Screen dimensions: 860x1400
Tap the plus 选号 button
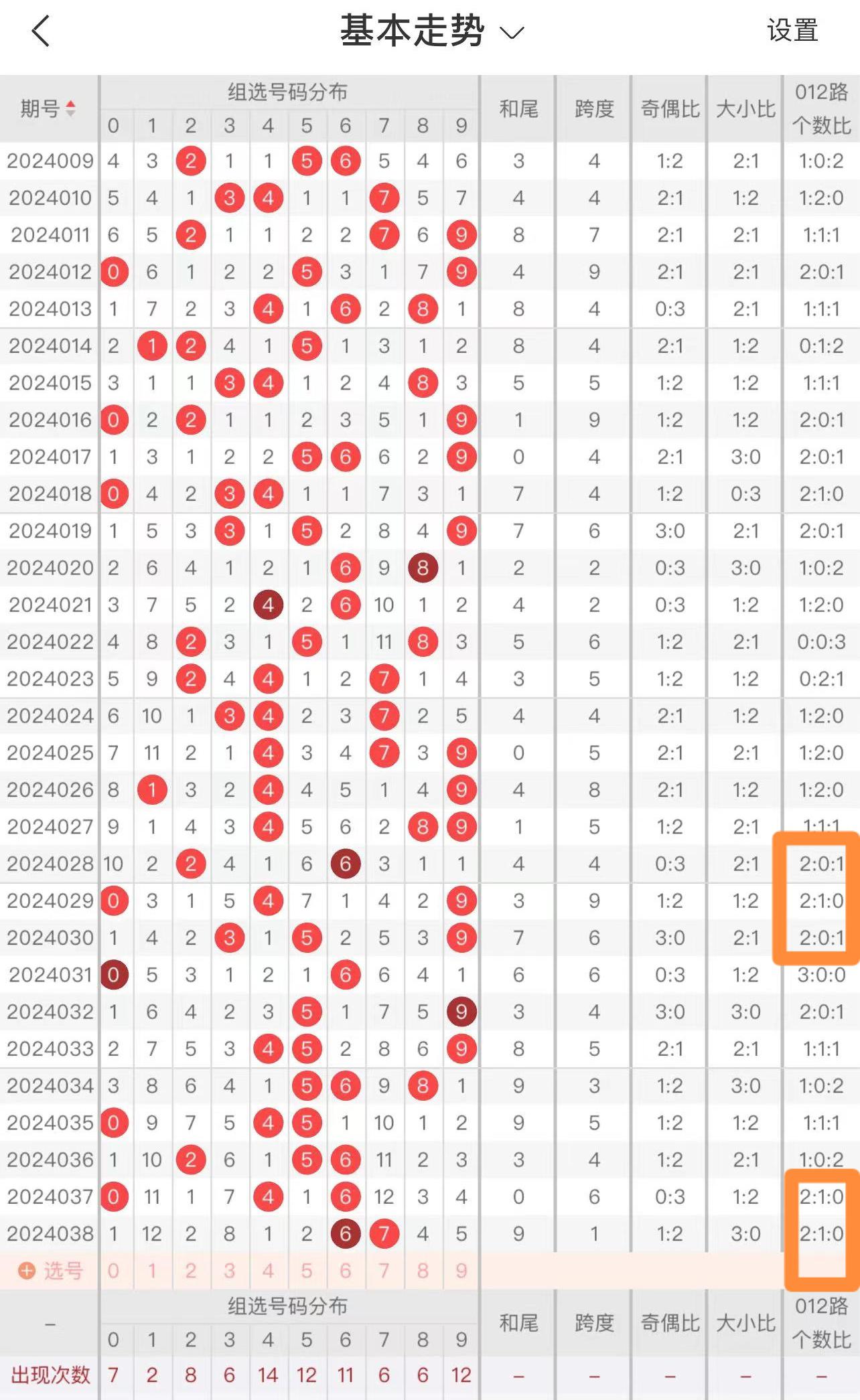click(x=50, y=1270)
